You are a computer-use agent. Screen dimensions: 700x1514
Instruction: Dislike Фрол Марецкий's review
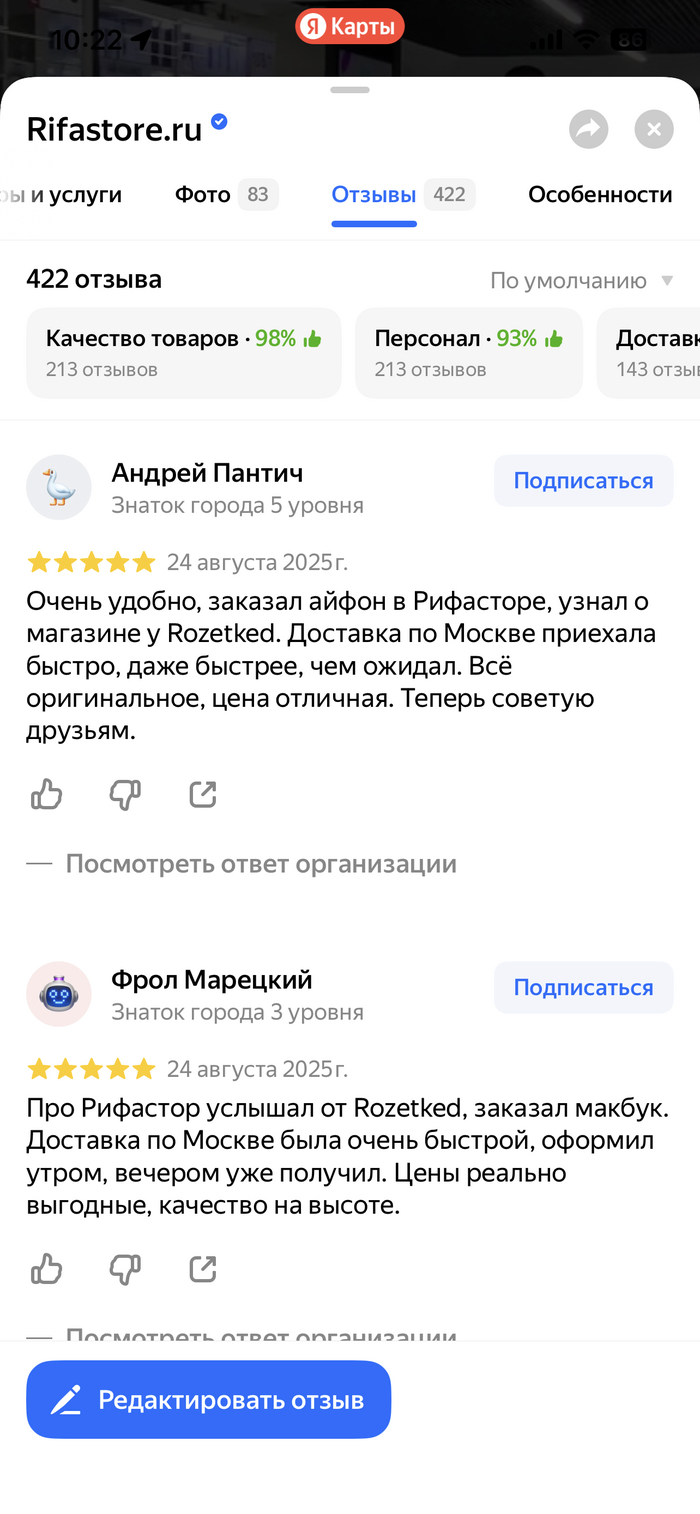click(125, 1270)
